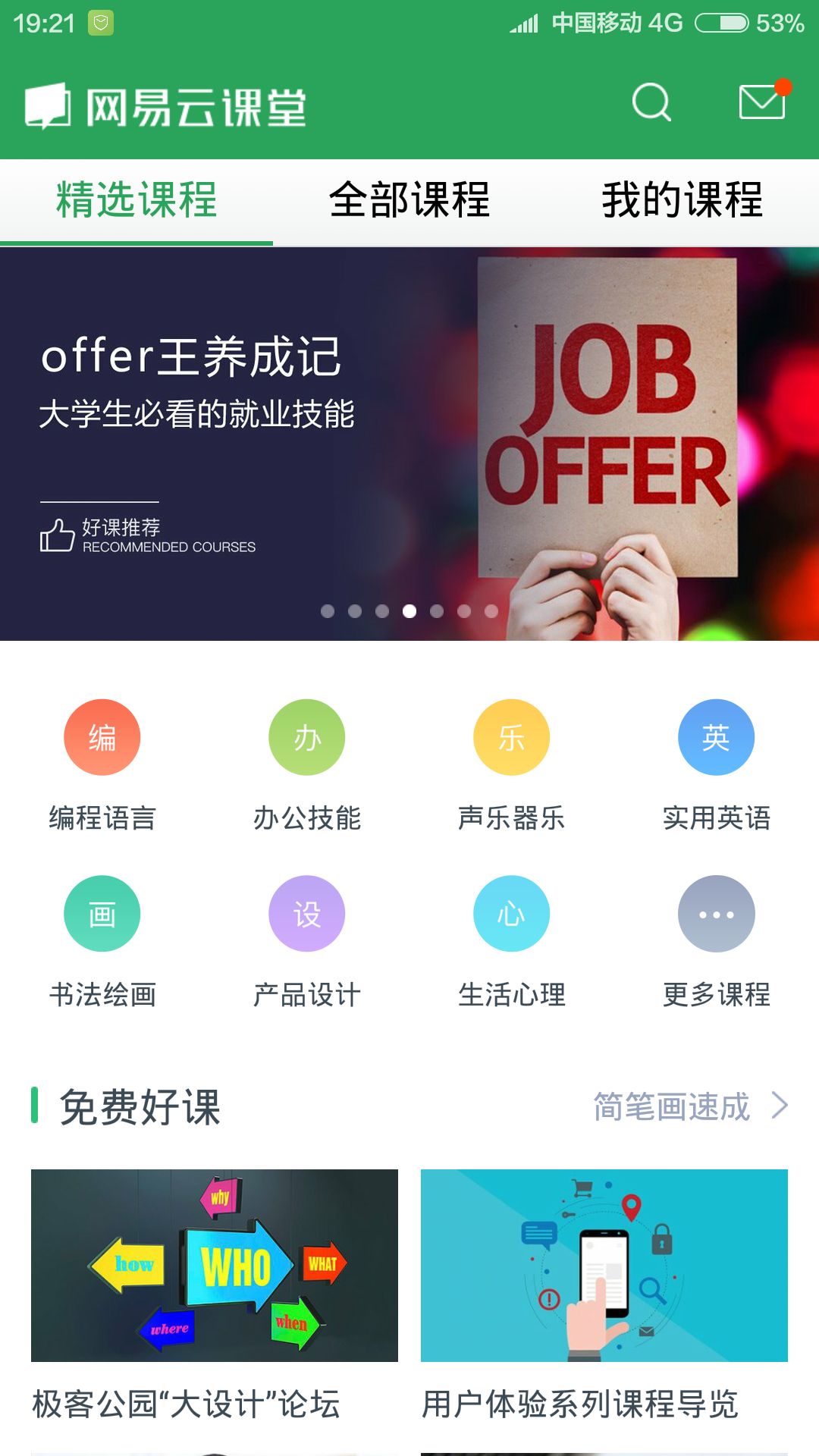819x1456 pixels.
Task: Switch to the 我的课程 tab
Action: click(x=681, y=199)
